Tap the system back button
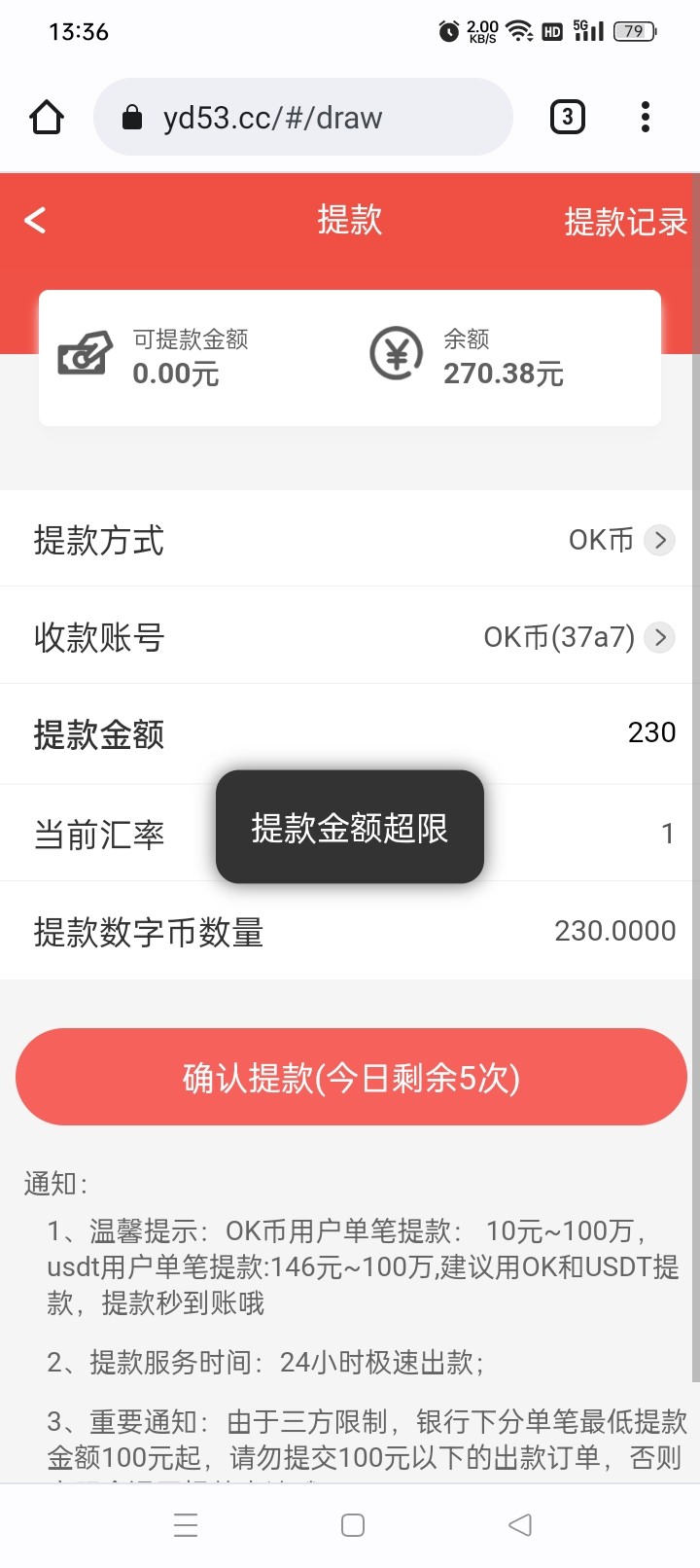 point(520,1524)
